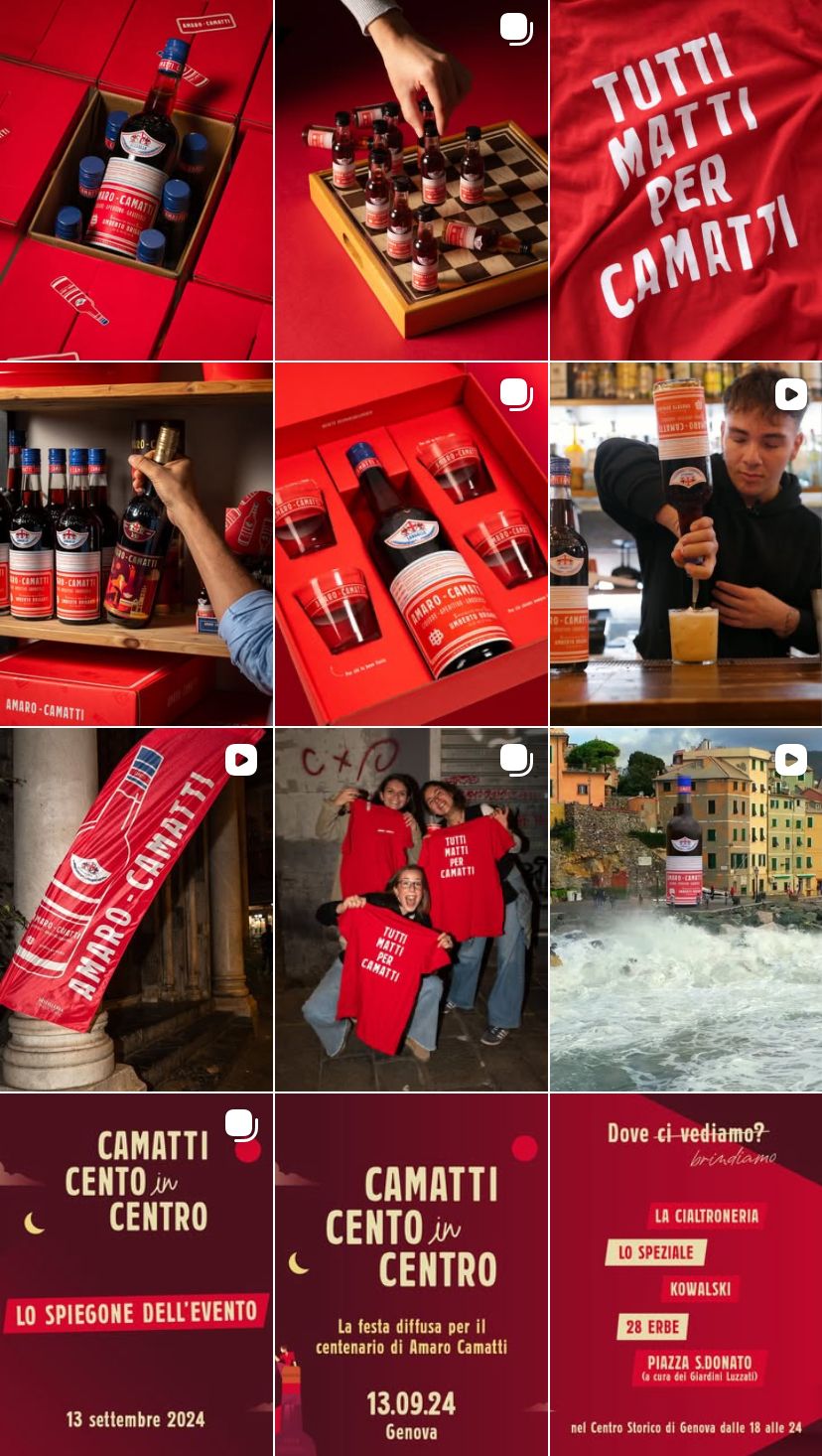Open the post showing the bottle in a box

pos(136,180)
